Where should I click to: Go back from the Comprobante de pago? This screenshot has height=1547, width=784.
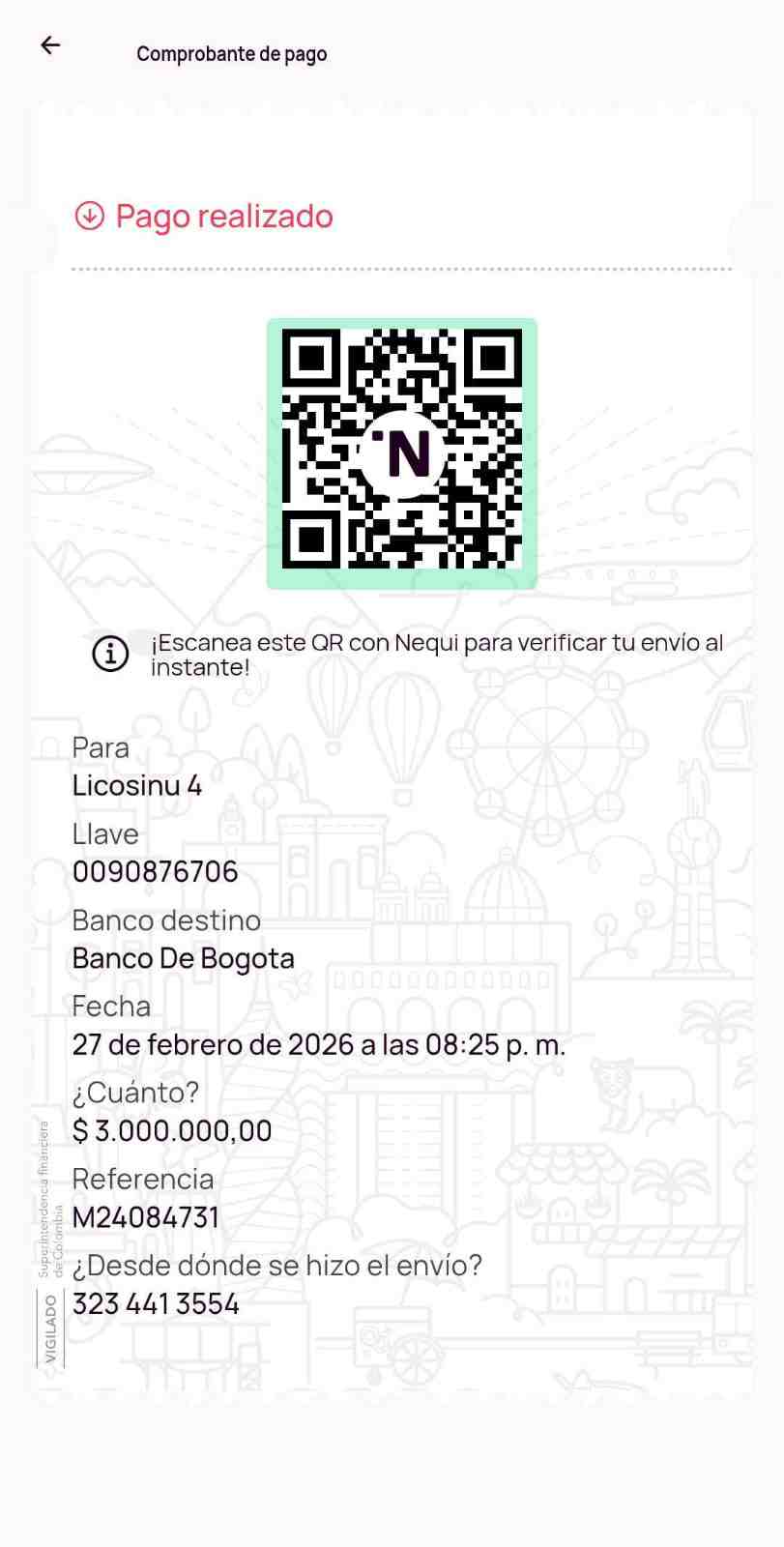(x=50, y=45)
